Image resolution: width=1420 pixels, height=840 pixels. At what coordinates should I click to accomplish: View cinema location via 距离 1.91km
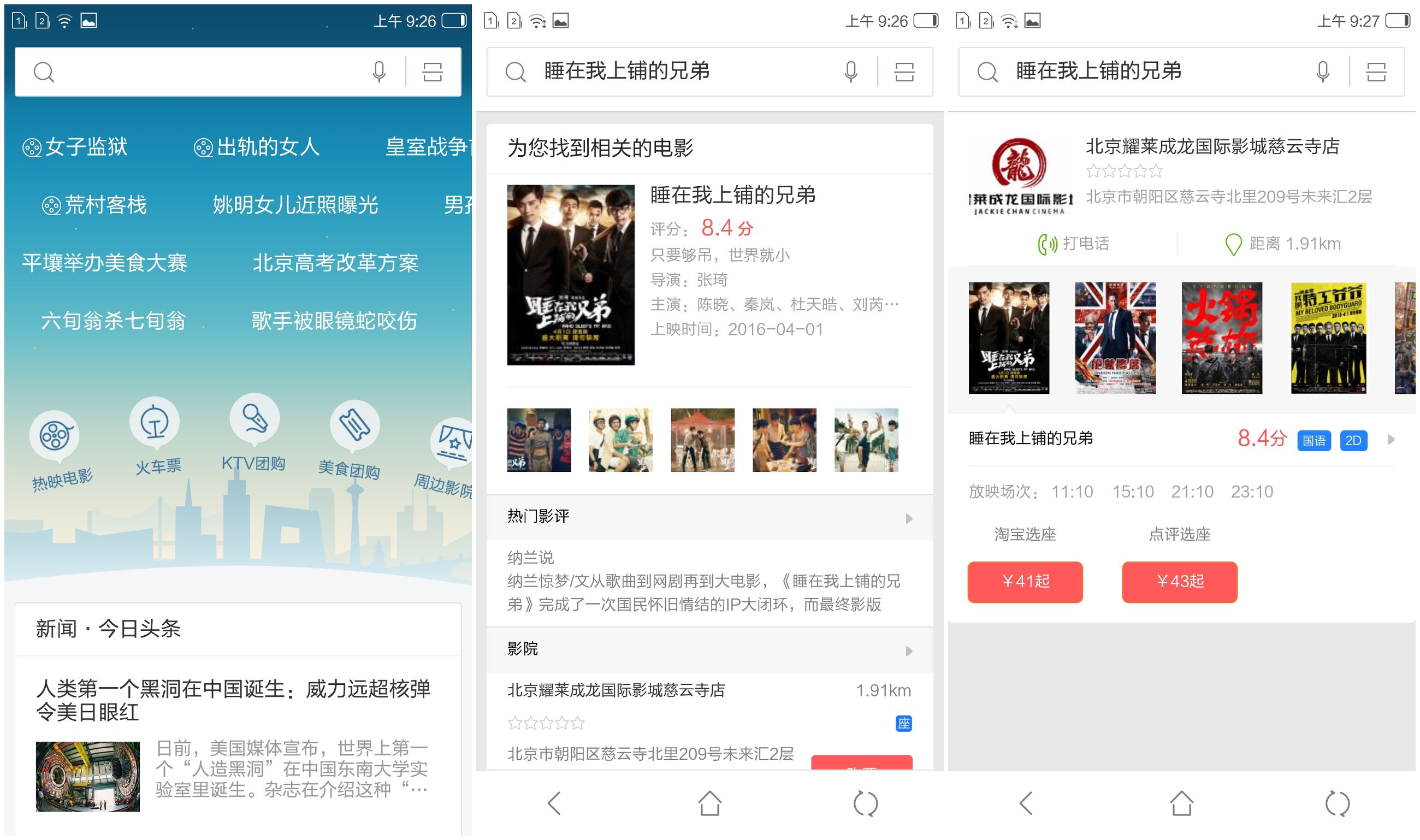(1283, 244)
